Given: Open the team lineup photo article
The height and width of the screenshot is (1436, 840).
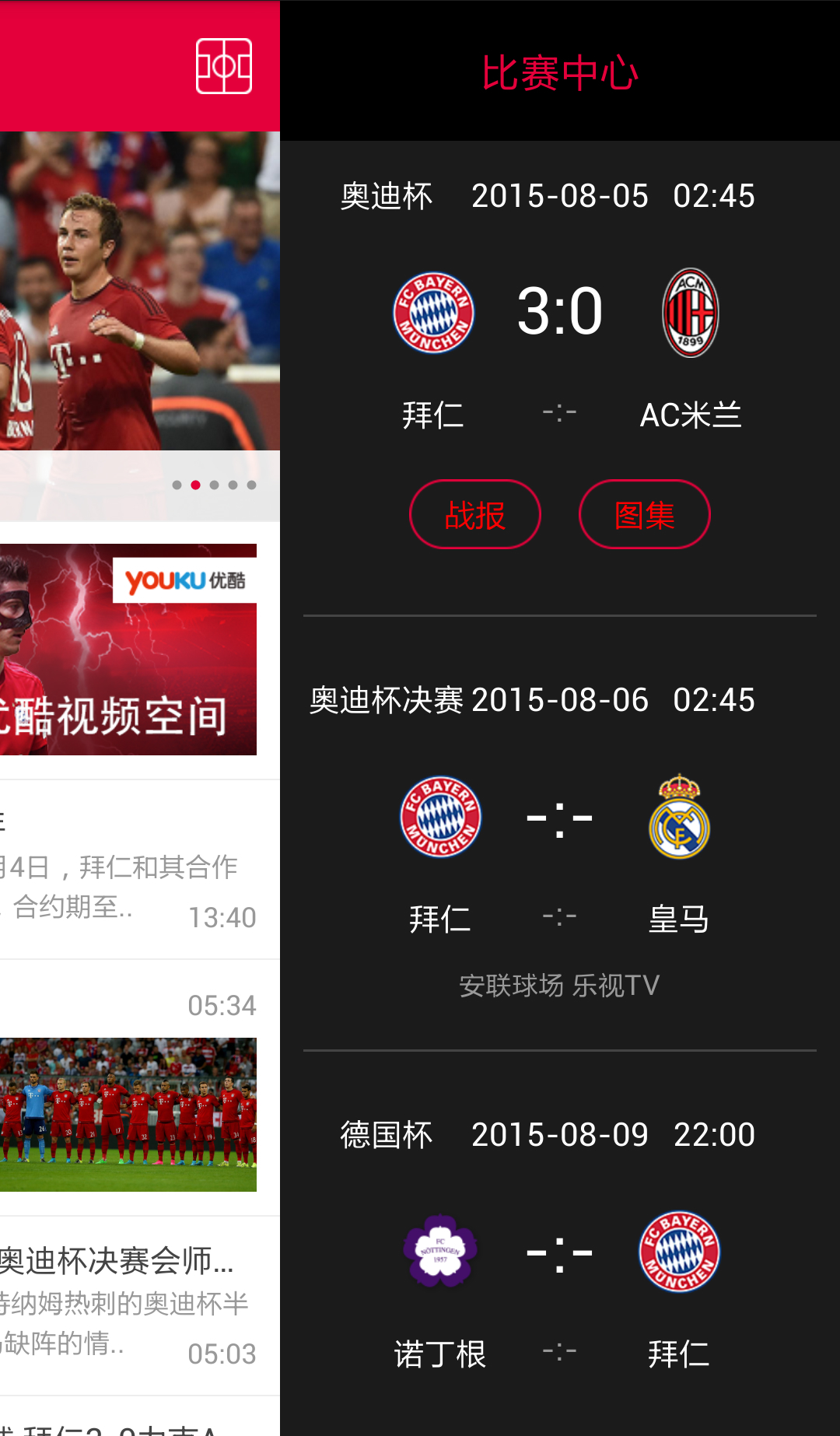Looking at the screenshot, I should click(128, 1114).
